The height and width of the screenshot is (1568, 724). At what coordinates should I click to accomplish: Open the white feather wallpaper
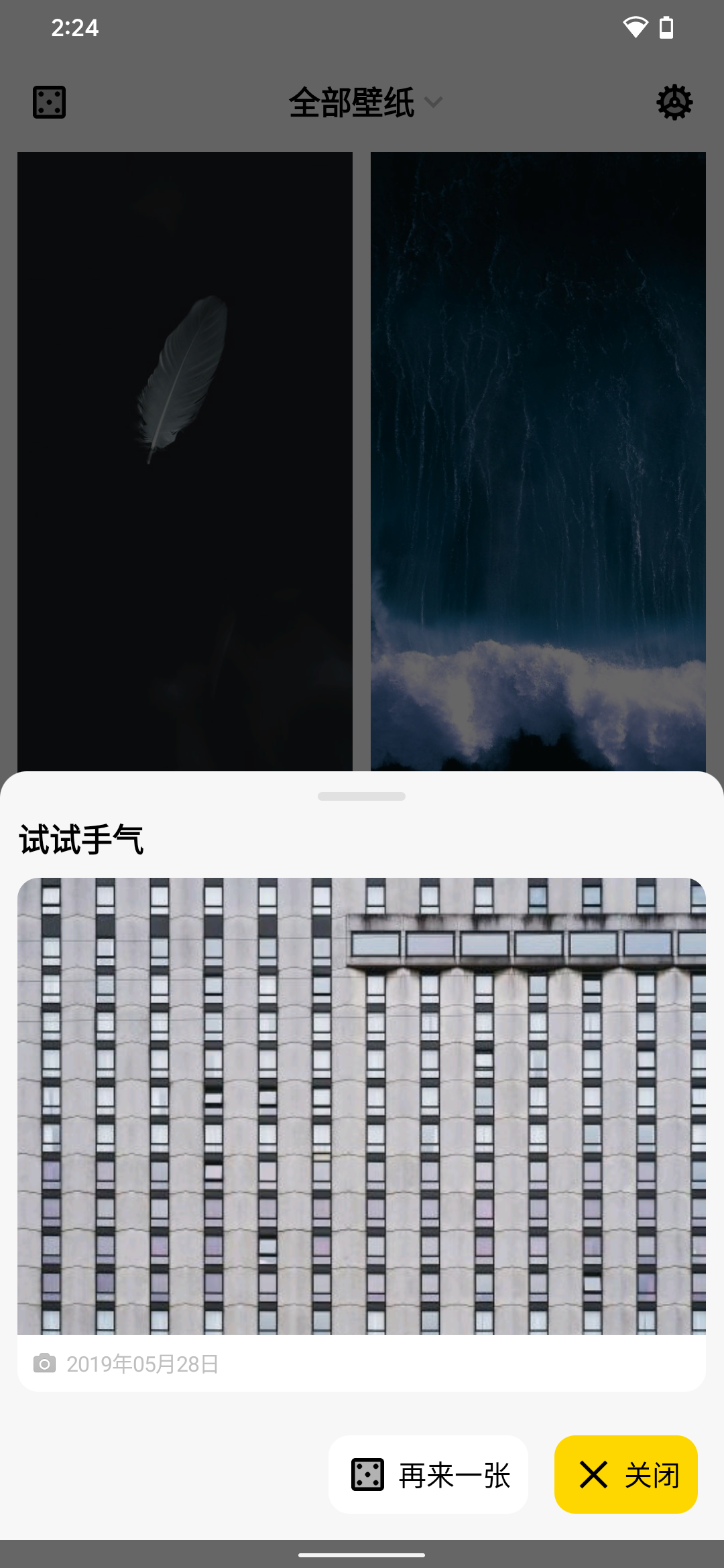(x=184, y=461)
